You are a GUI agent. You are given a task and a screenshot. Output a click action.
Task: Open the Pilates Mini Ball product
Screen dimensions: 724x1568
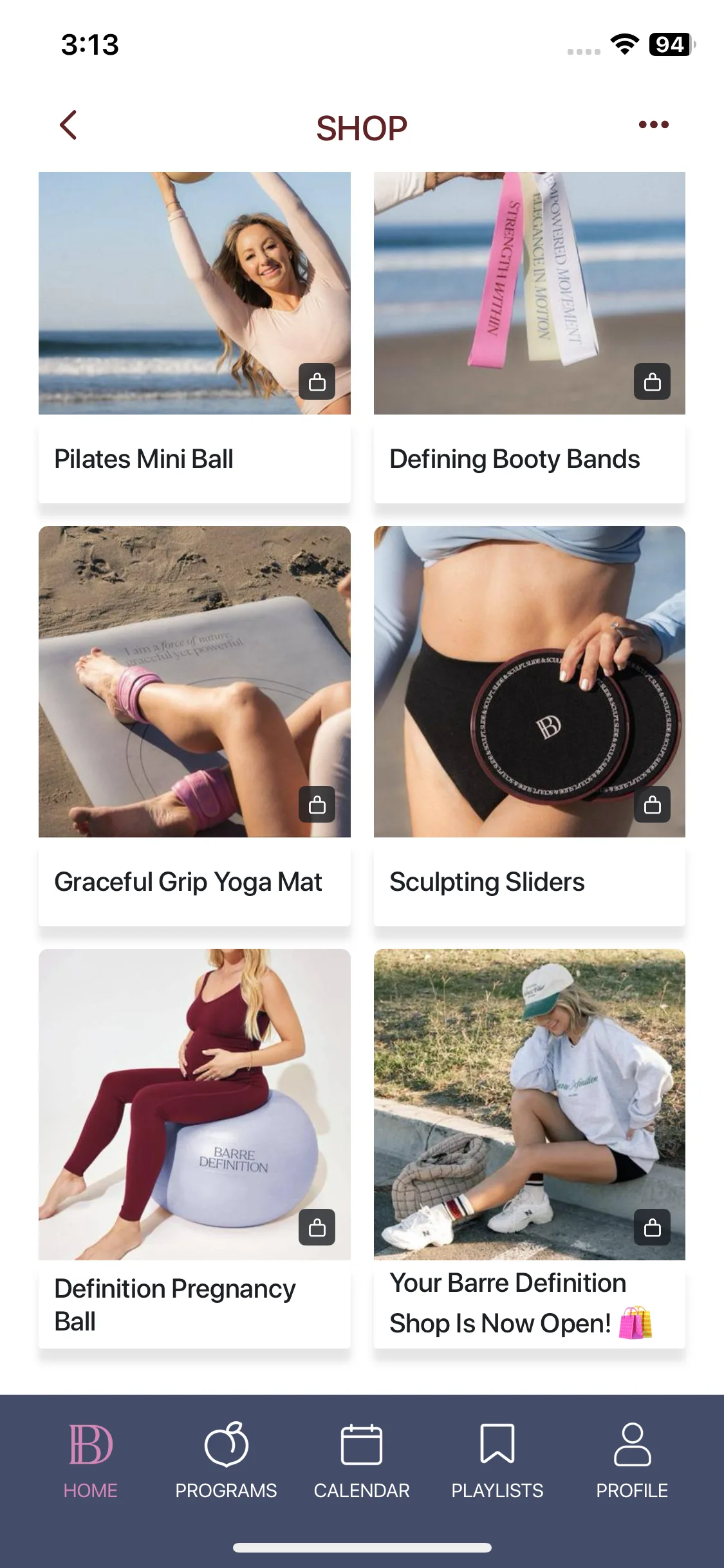194,337
